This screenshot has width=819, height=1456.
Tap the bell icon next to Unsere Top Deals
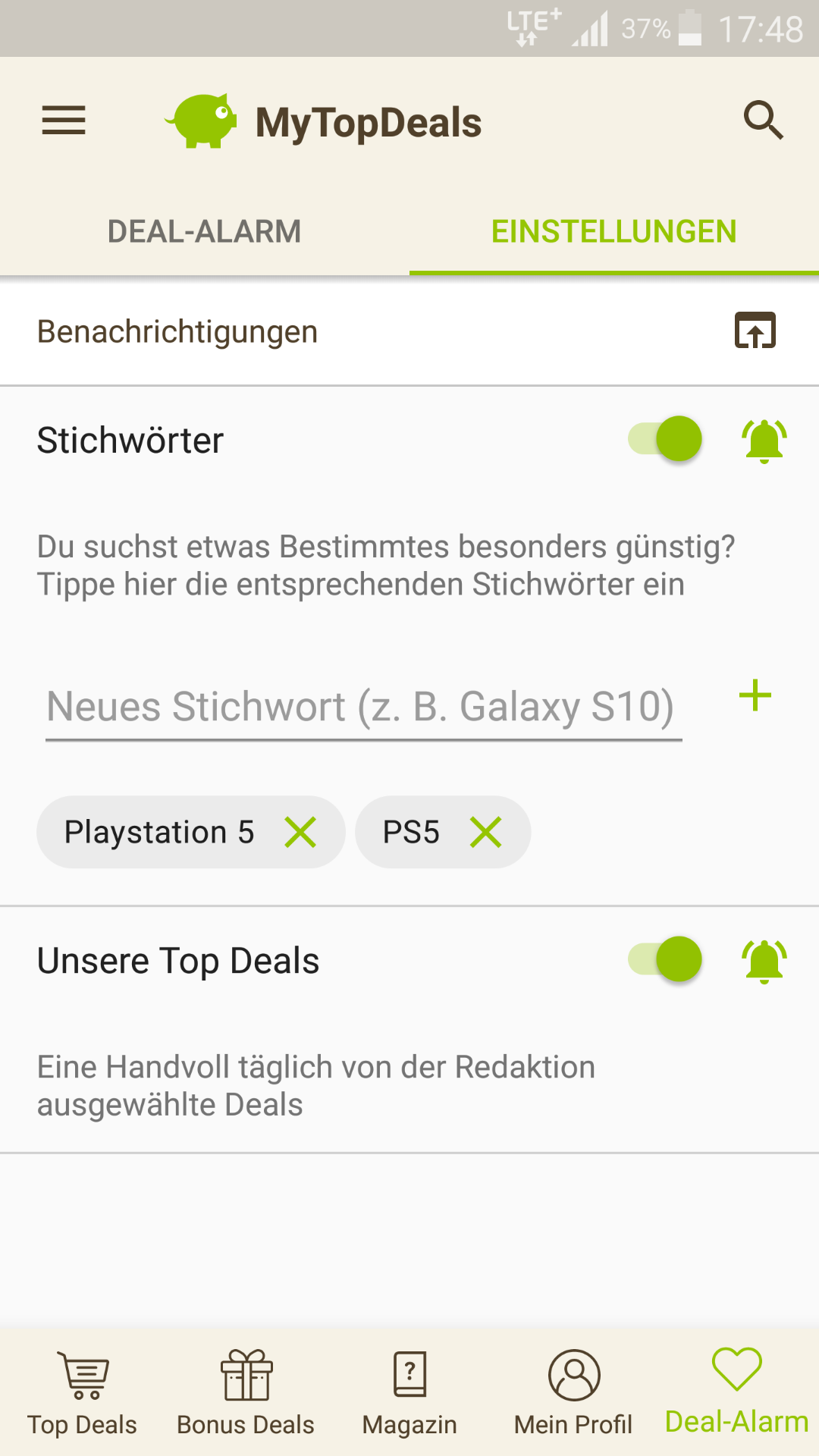point(764,961)
